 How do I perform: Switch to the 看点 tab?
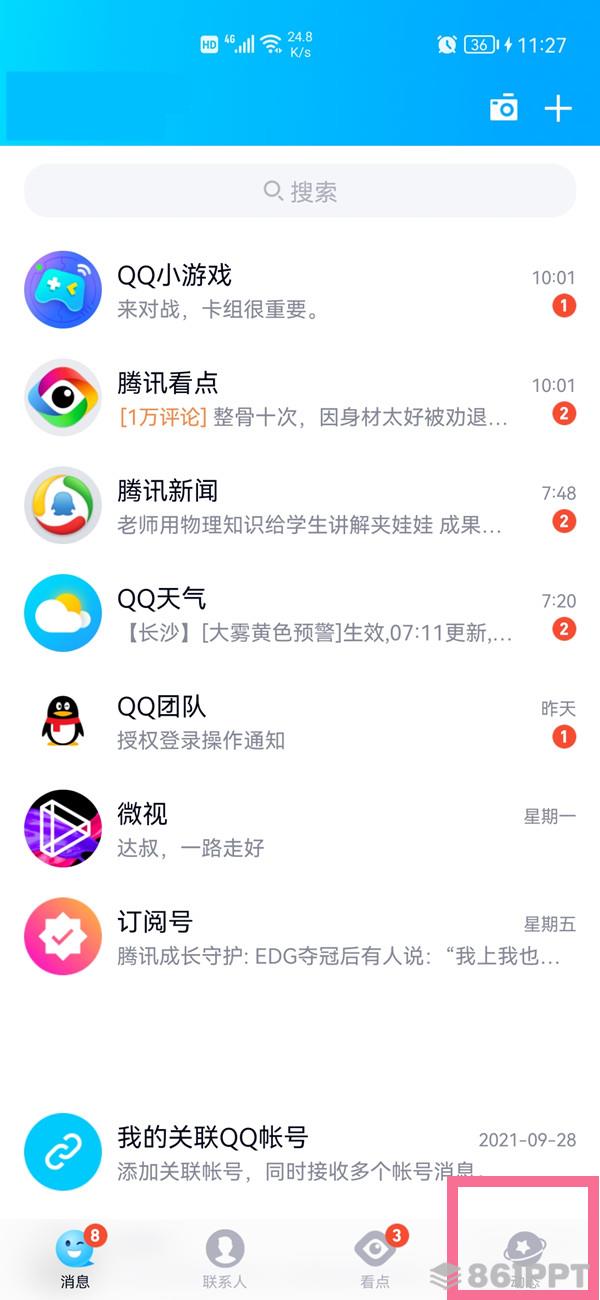(x=376, y=1258)
